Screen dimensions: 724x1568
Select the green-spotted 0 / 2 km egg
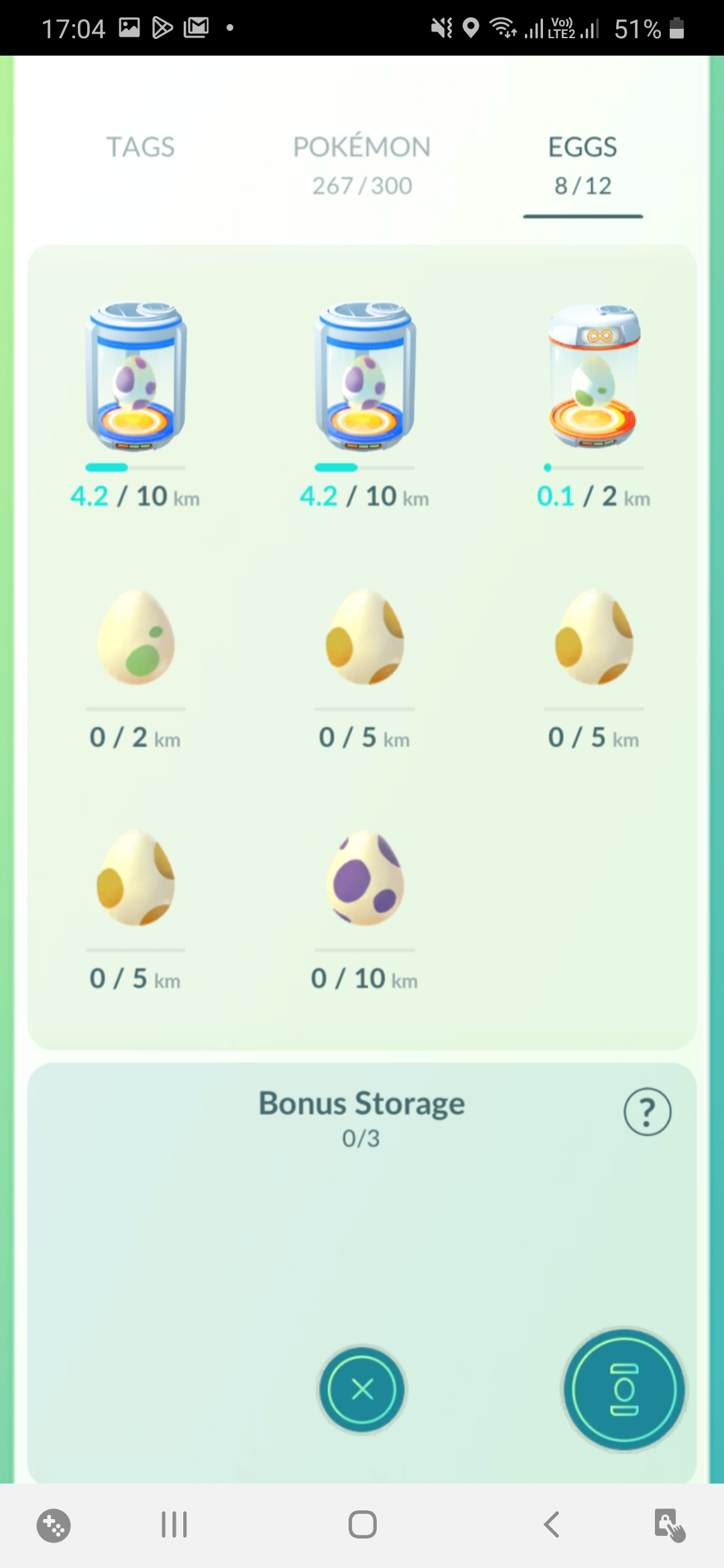pos(136,638)
